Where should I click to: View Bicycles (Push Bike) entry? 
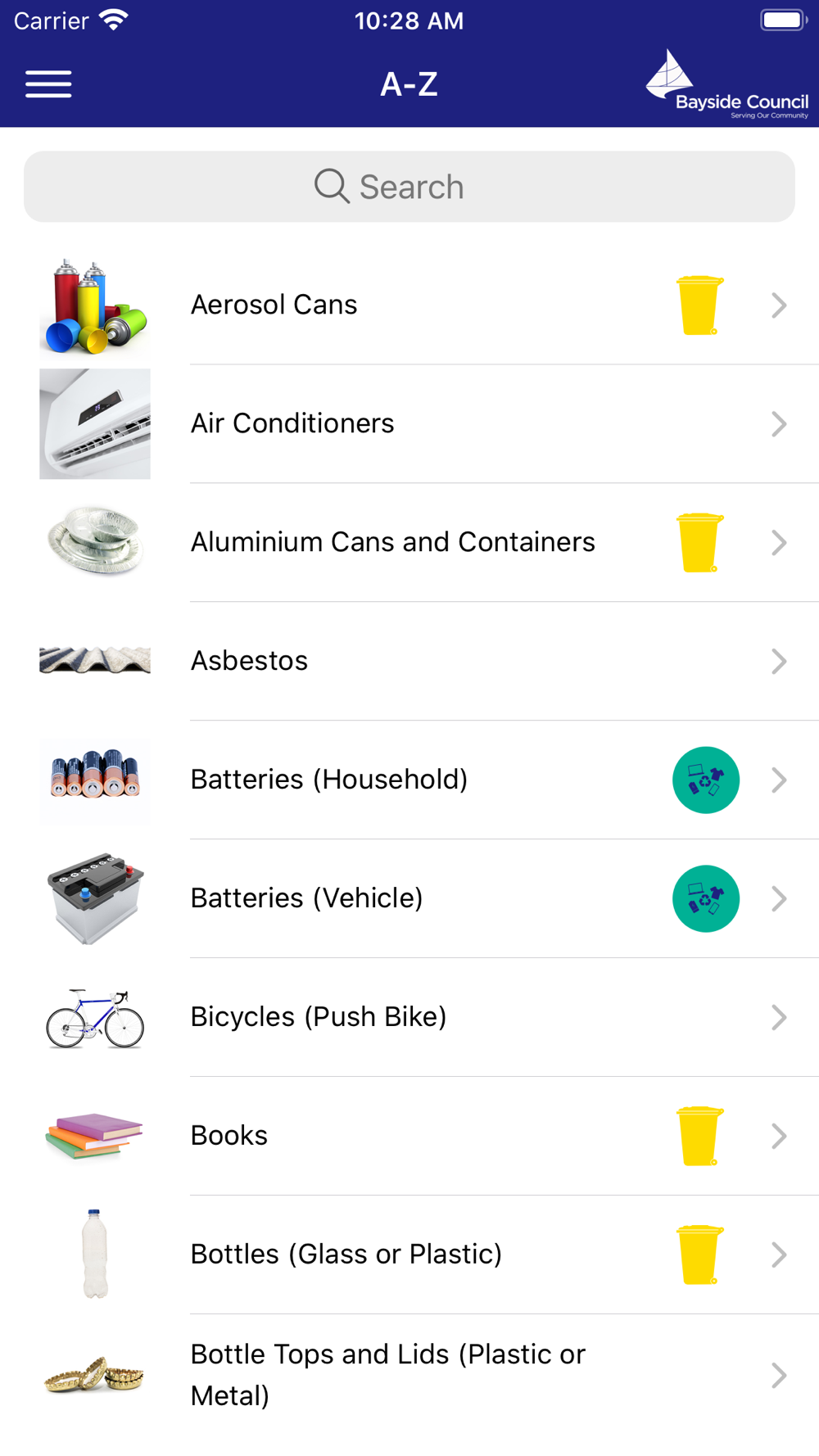coord(409,1017)
